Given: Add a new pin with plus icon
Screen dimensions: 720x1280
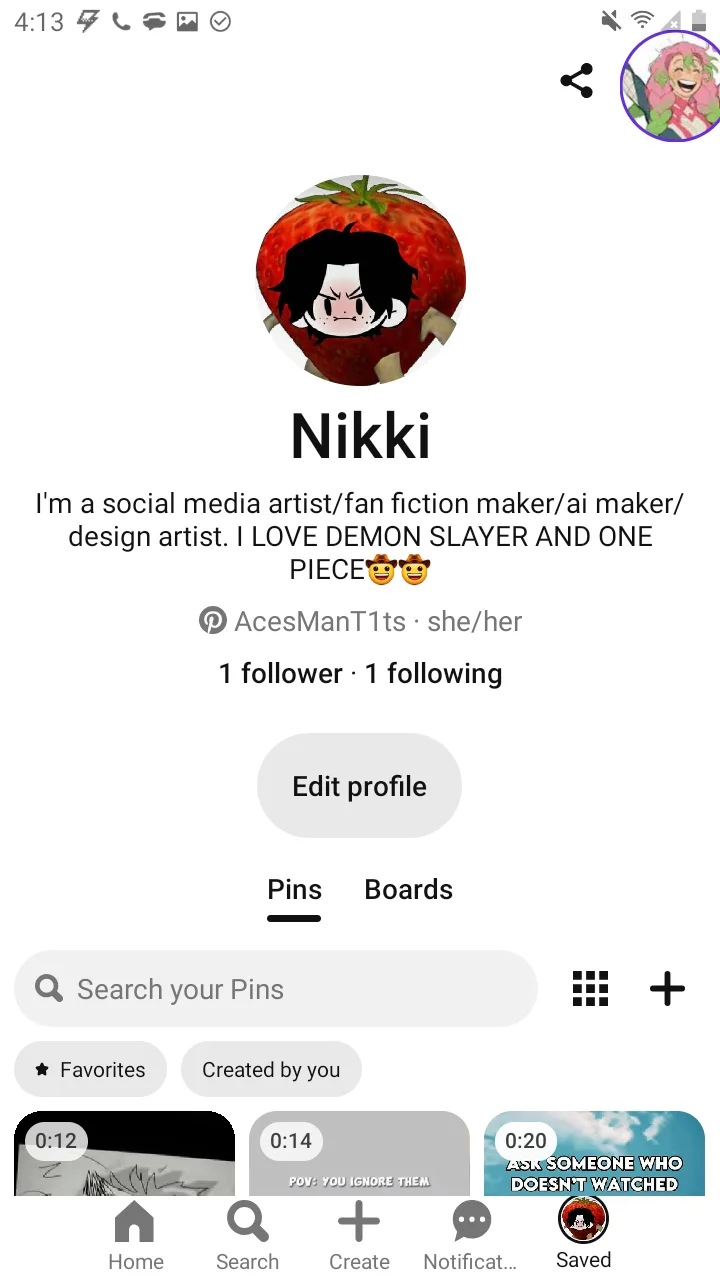Looking at the screenshot, I should pyautogui.click(x=667, y=989).
